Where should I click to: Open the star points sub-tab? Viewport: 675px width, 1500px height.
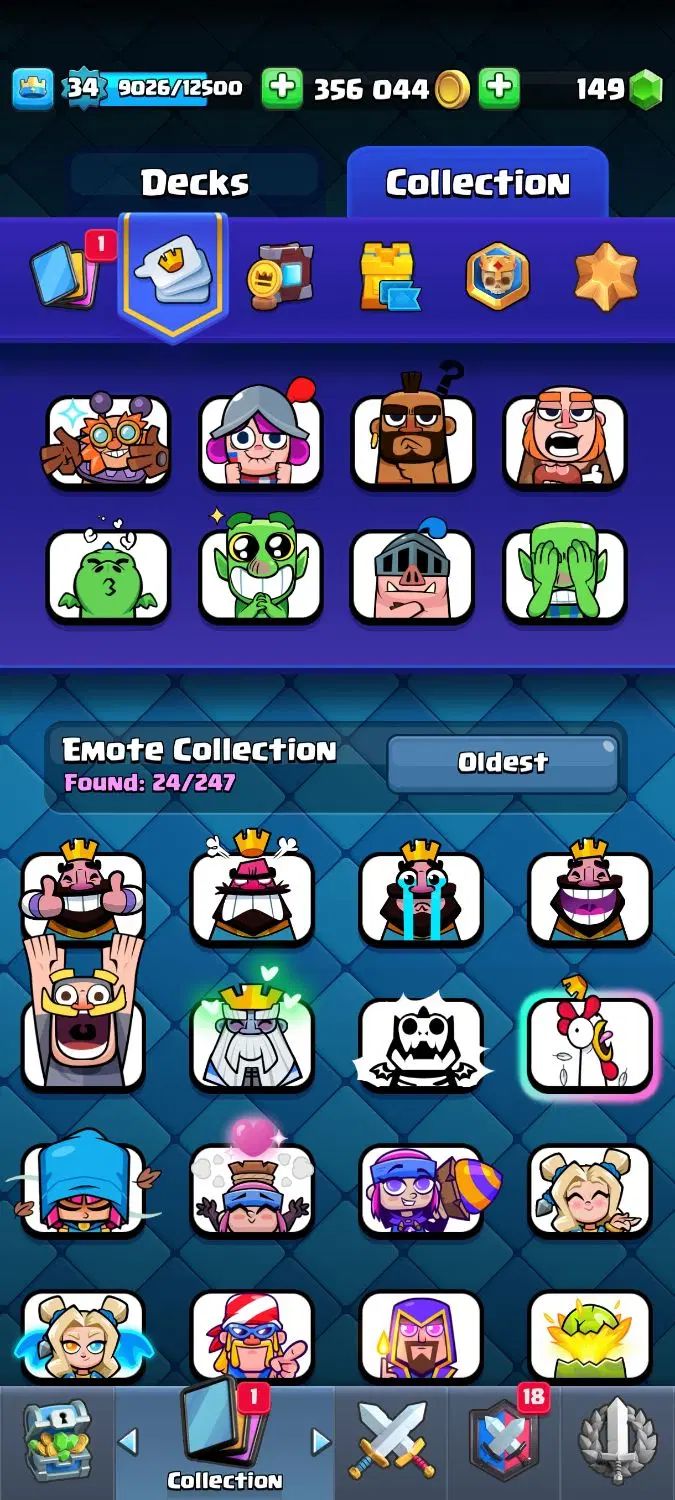click(605, 275)
